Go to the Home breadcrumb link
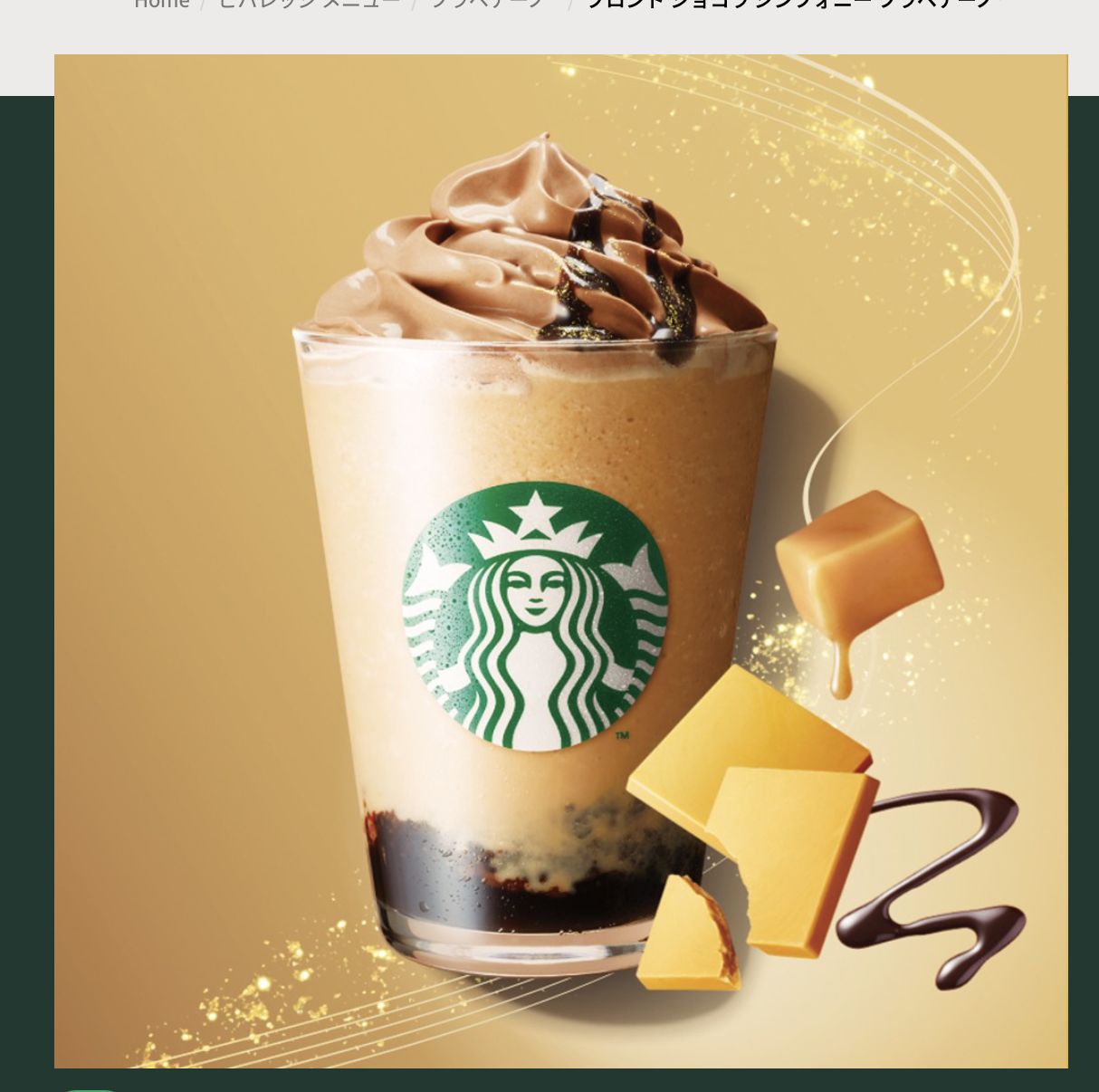Image resolution: width=1099 pixels, height=1092 pixels. pos(161,4)
